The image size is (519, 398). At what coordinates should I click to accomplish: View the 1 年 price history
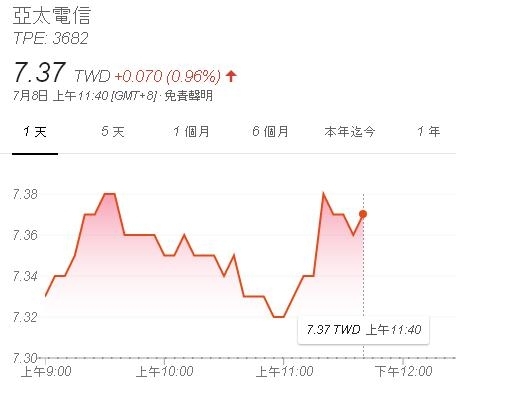429,131
